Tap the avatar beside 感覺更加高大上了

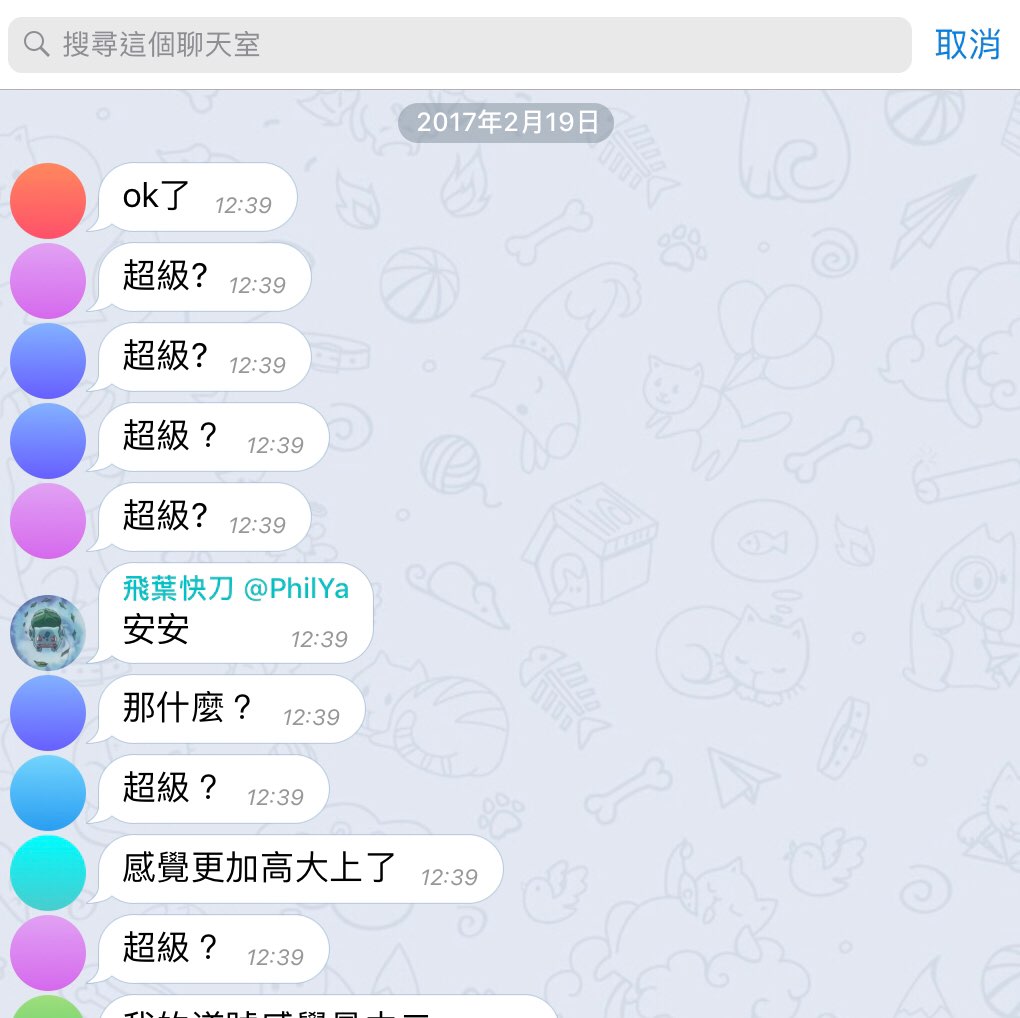48,873
